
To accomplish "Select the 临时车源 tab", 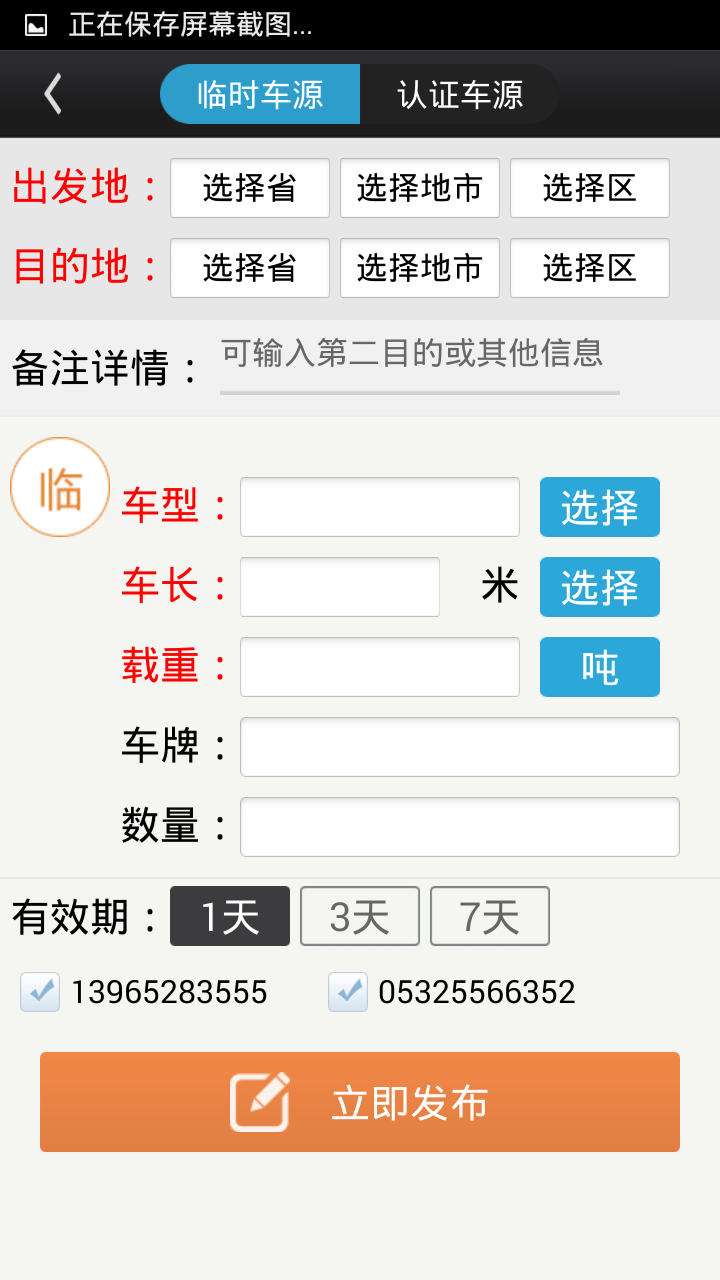I will tap(260, 94).
